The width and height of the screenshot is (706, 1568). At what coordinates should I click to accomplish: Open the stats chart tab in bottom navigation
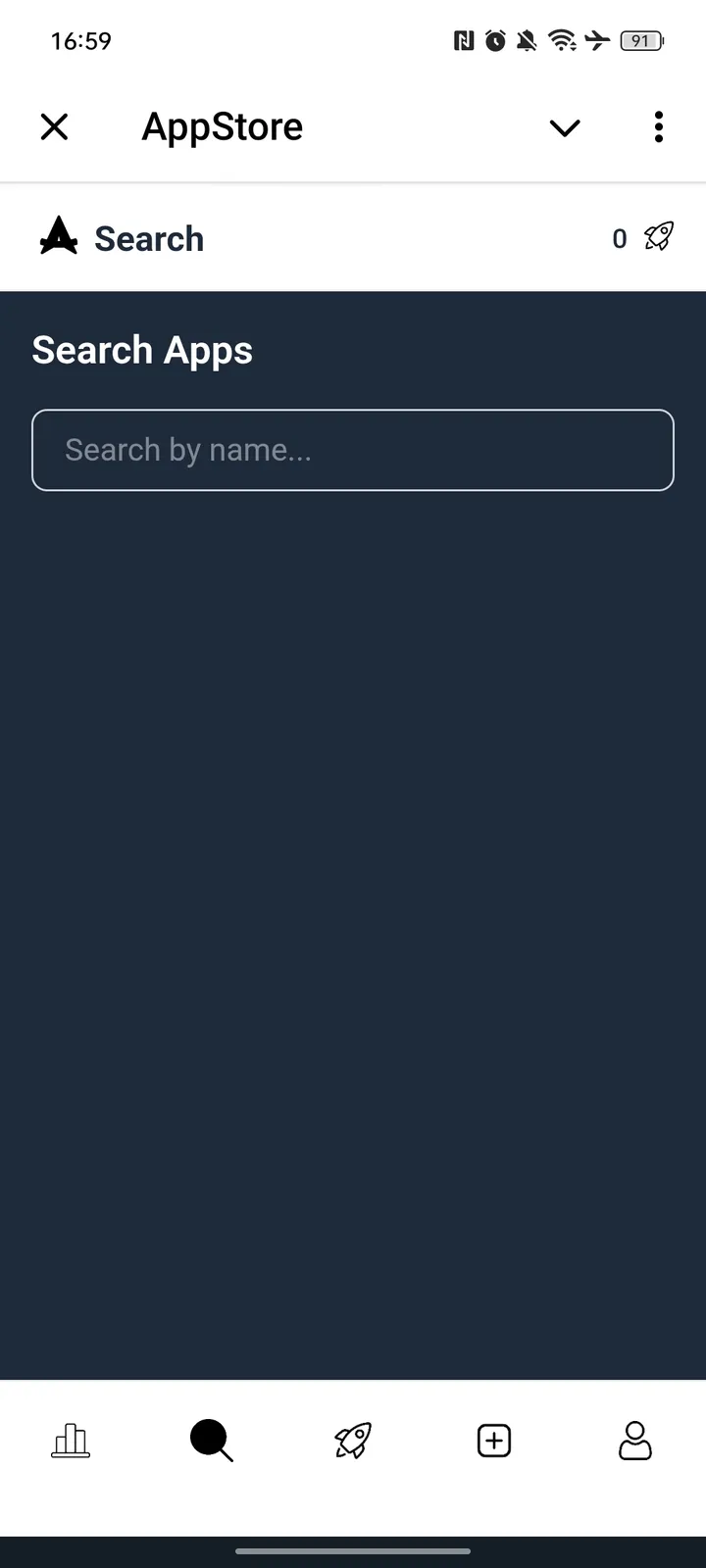click(x=69, y=1441)
